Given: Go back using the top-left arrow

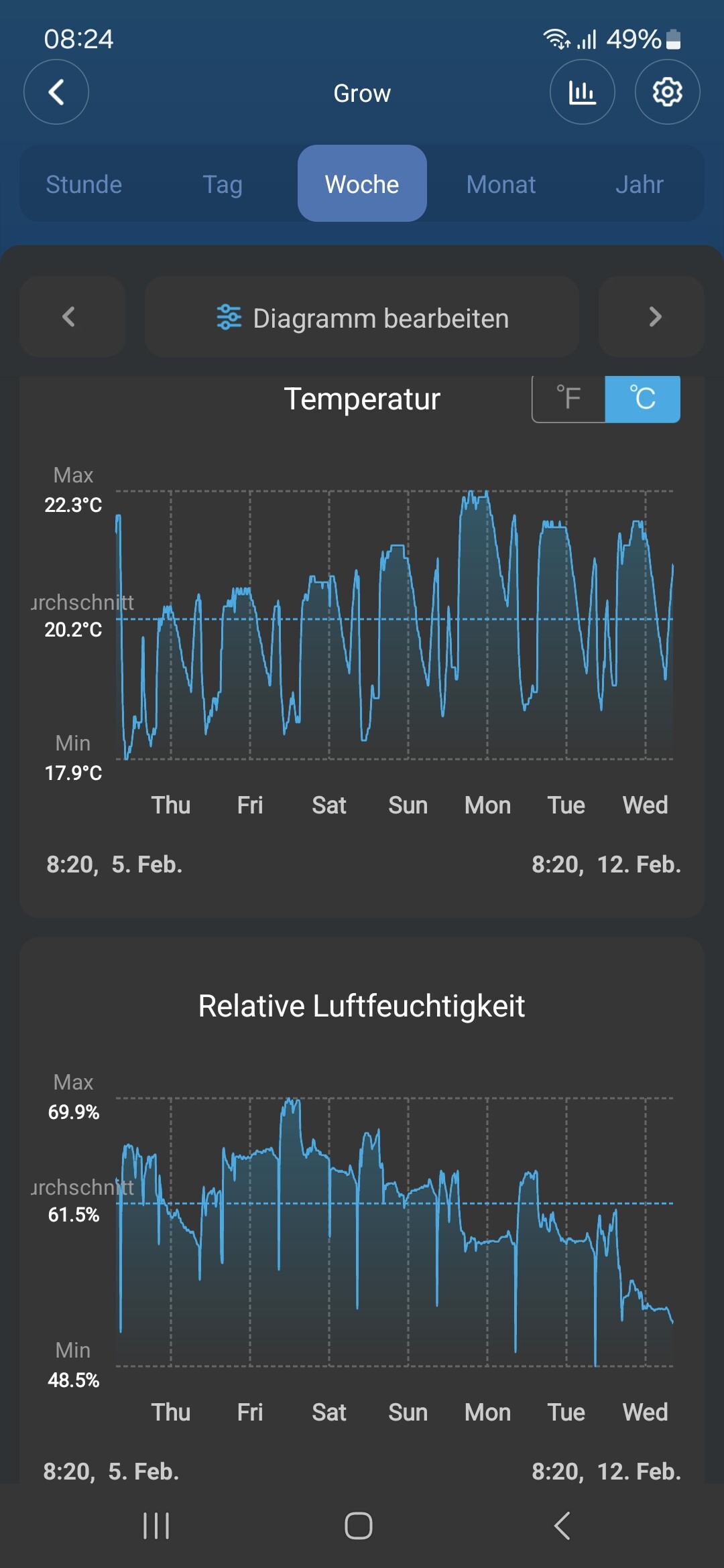Looking at the screenshot, I should 56,92.
